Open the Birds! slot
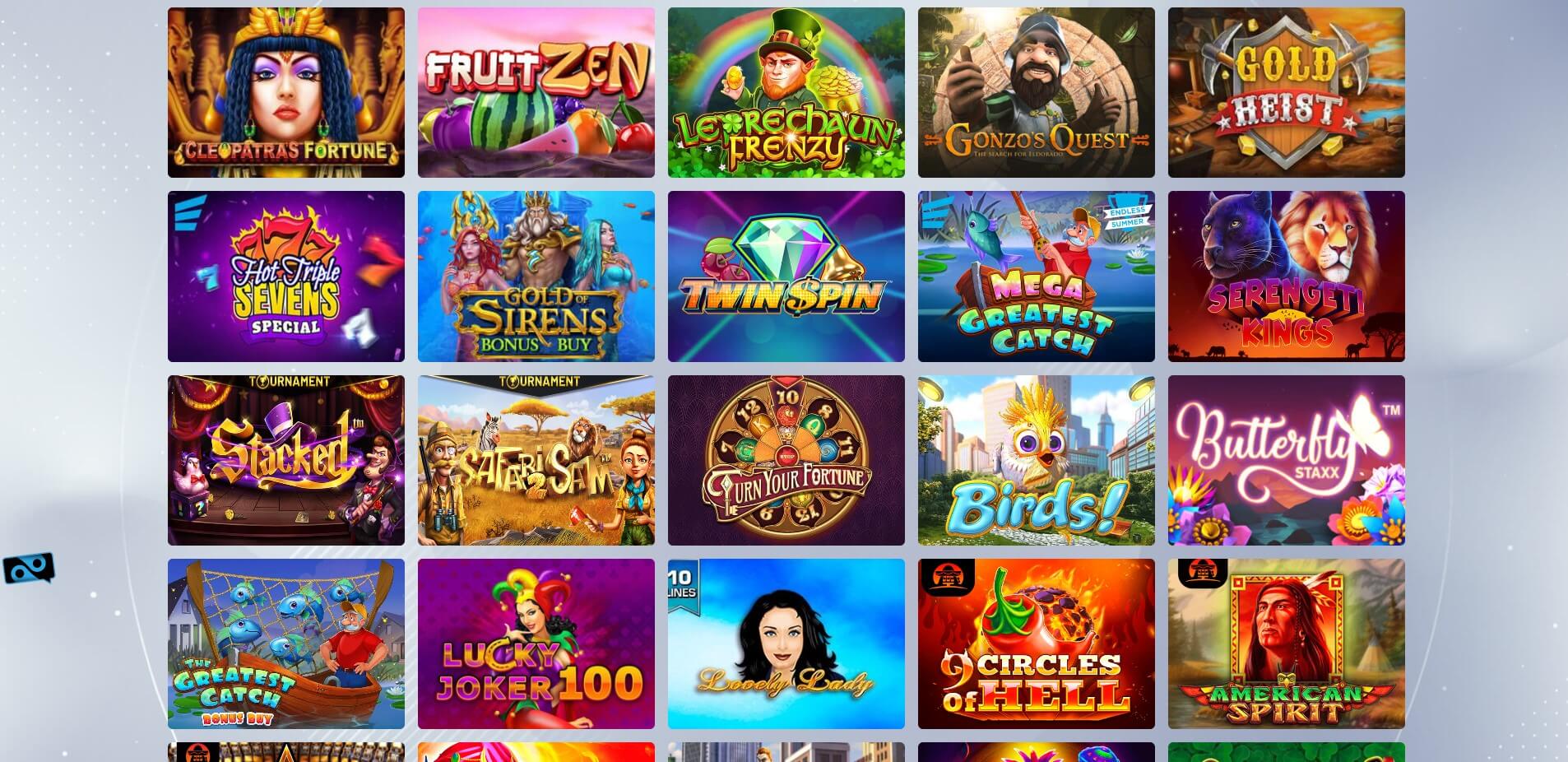Image resolution: width=1568 pixels, height=762 pixels. 1036,460
